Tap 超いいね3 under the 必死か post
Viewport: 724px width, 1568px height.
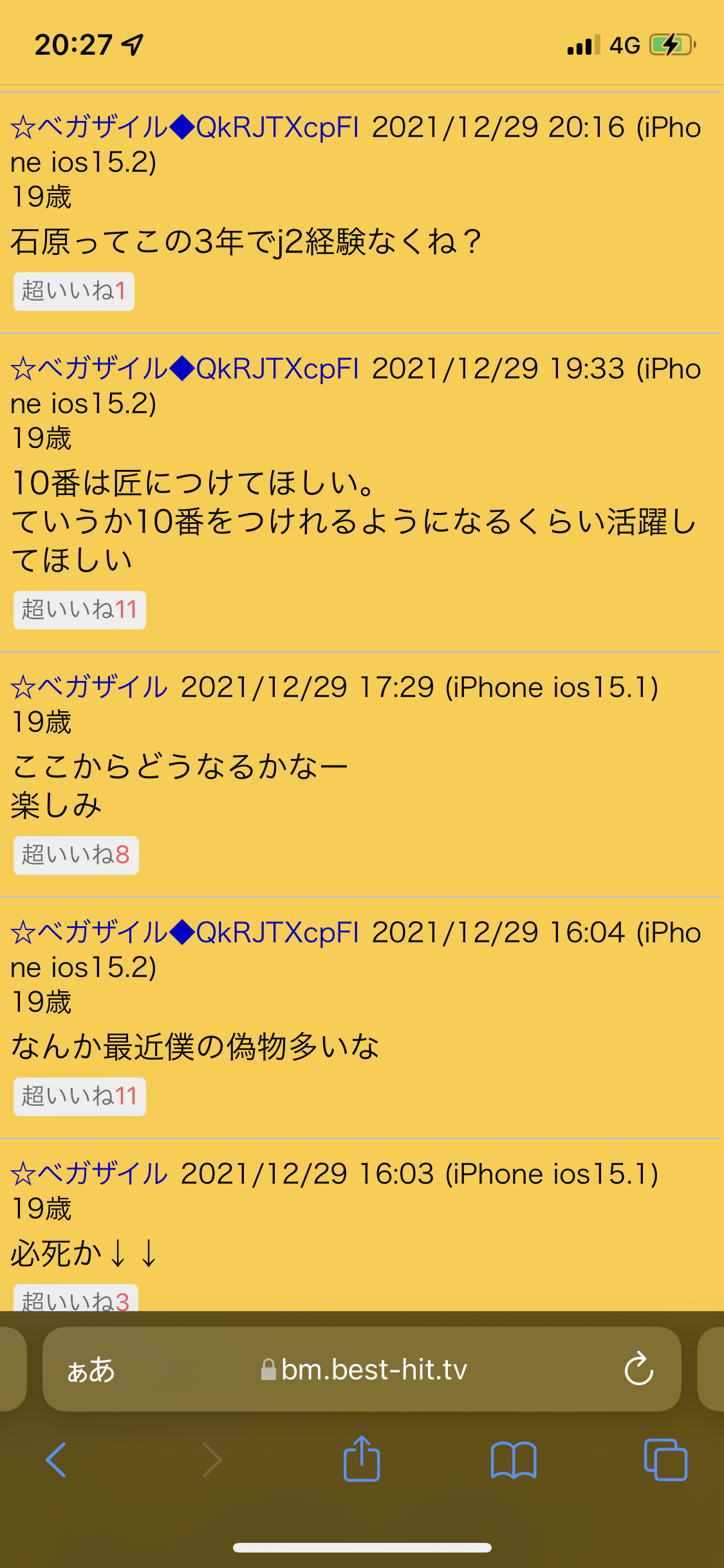76,1298
